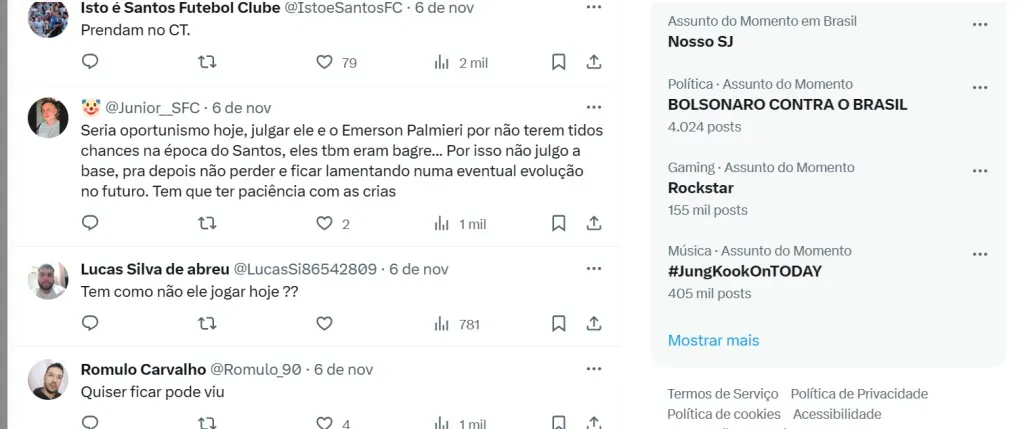Screen dimensions: 1024x429
Task: Reply to @Junior__SFC's tweet
Action: 90,224
